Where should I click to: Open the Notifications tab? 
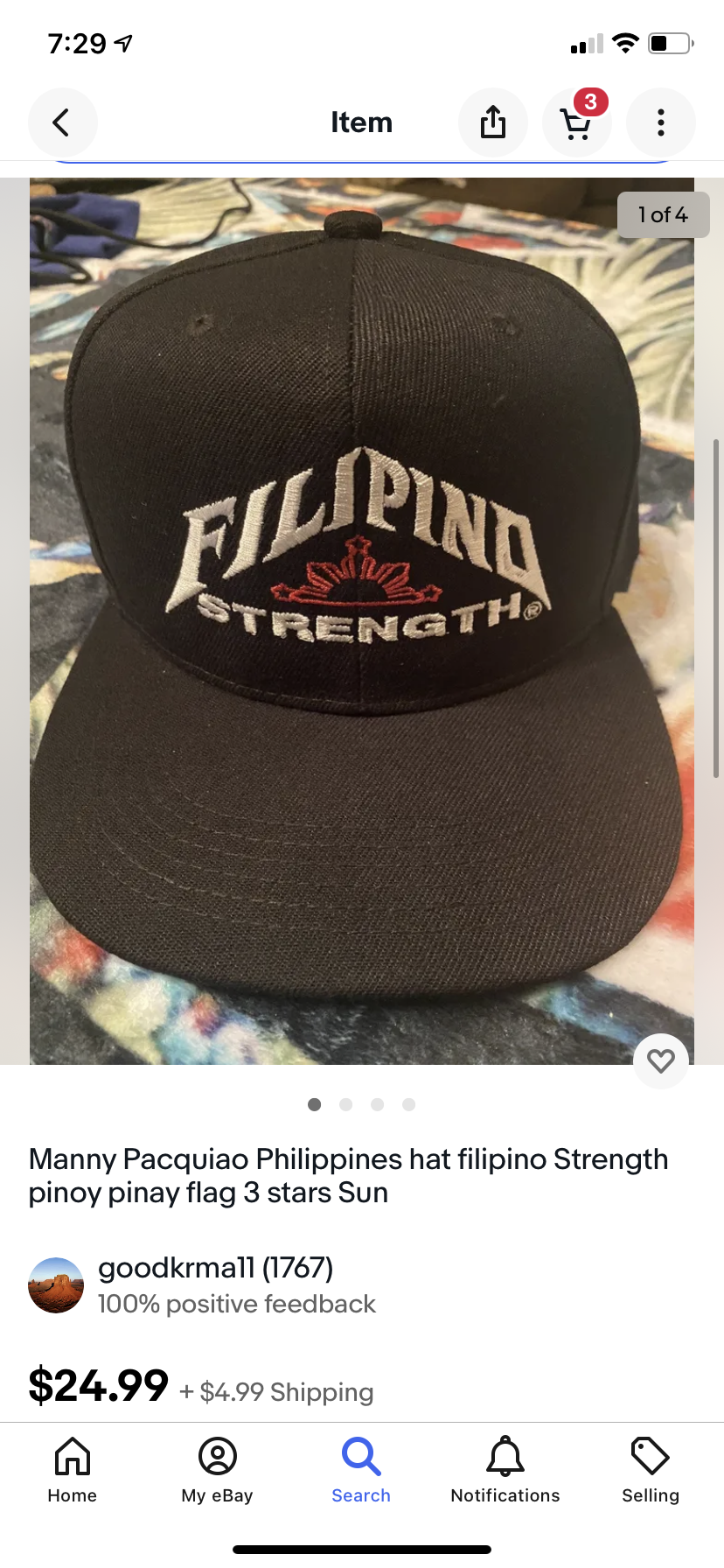[x=505, y=1470]
